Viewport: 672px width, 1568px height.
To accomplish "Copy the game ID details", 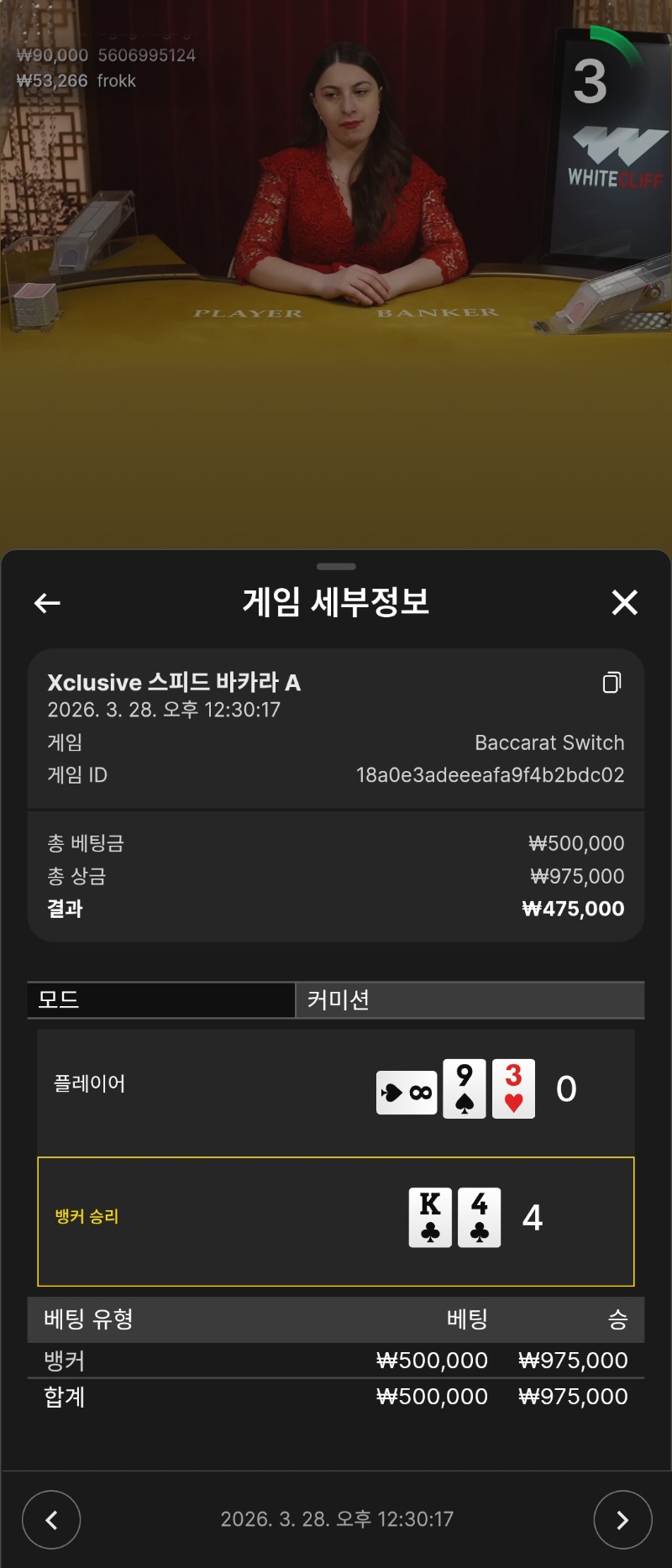I will (x=612, y=683).
